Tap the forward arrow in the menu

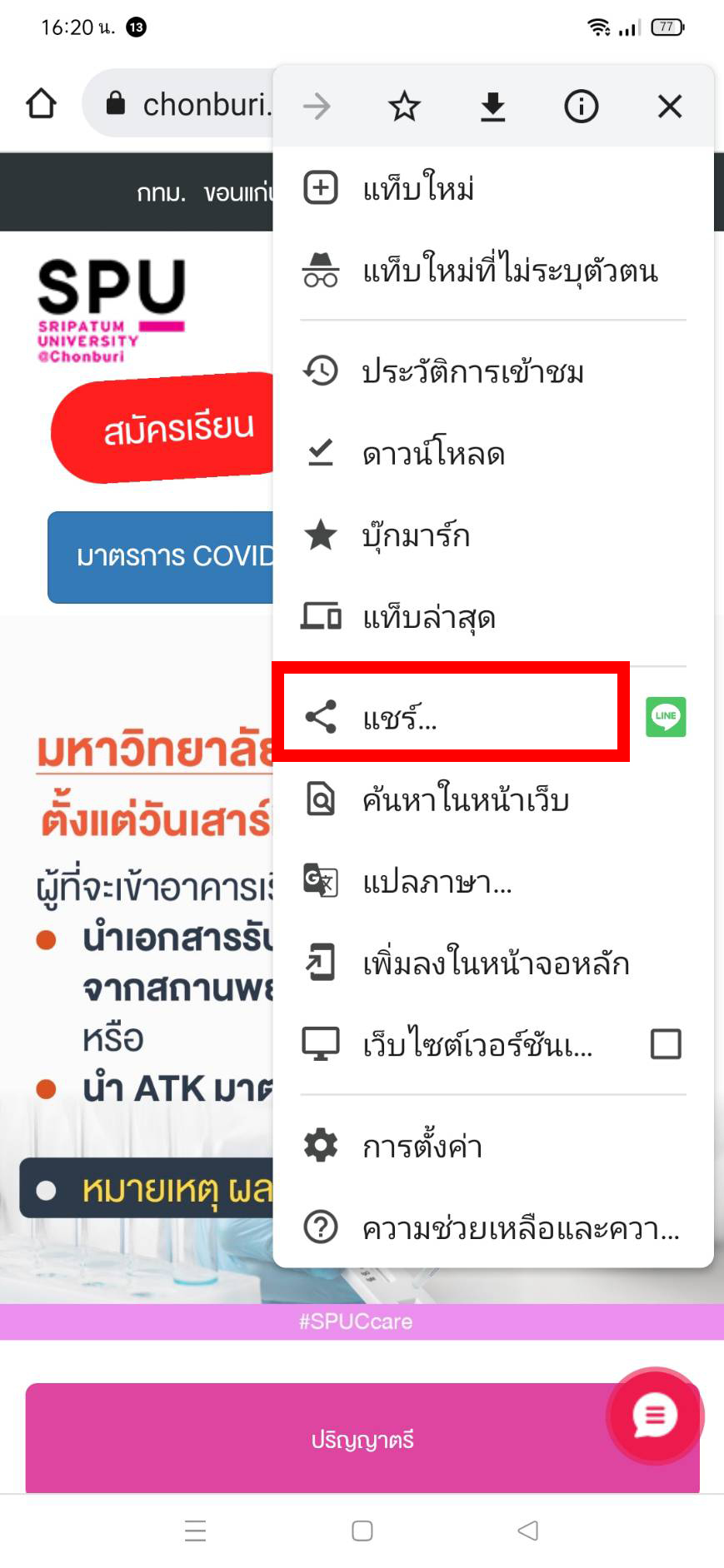[x=317, y=107]
